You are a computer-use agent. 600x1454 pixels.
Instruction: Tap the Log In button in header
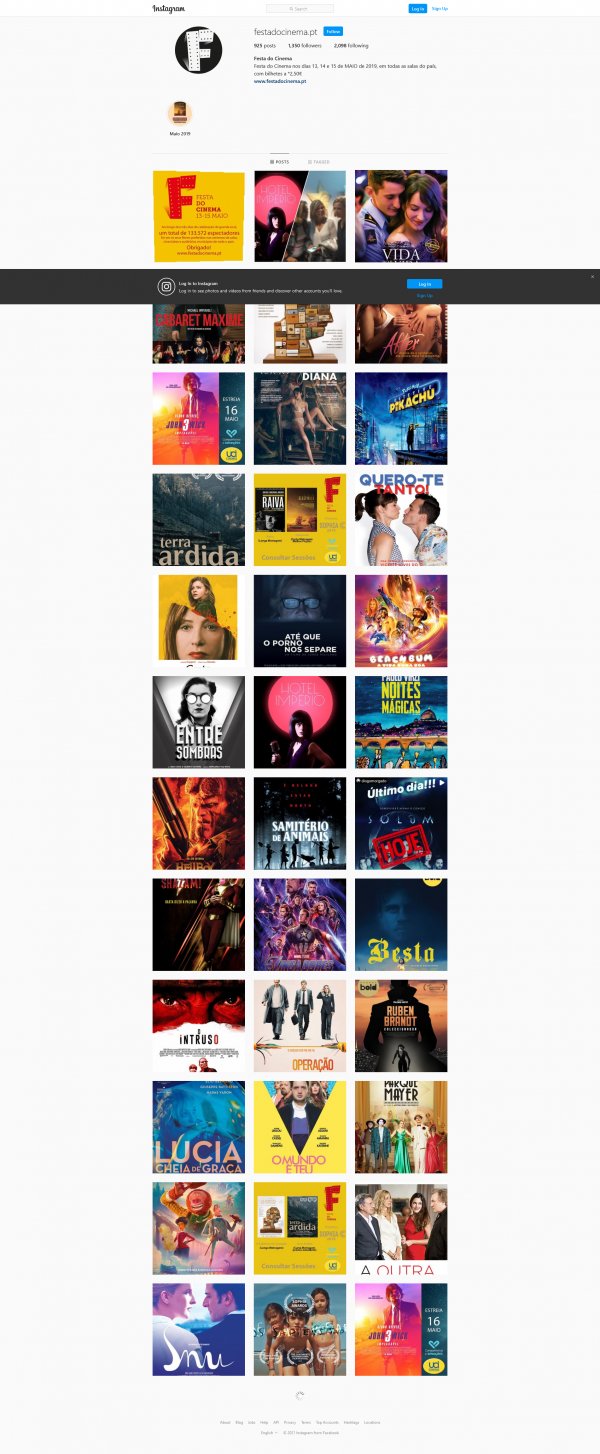coord(417,8)
